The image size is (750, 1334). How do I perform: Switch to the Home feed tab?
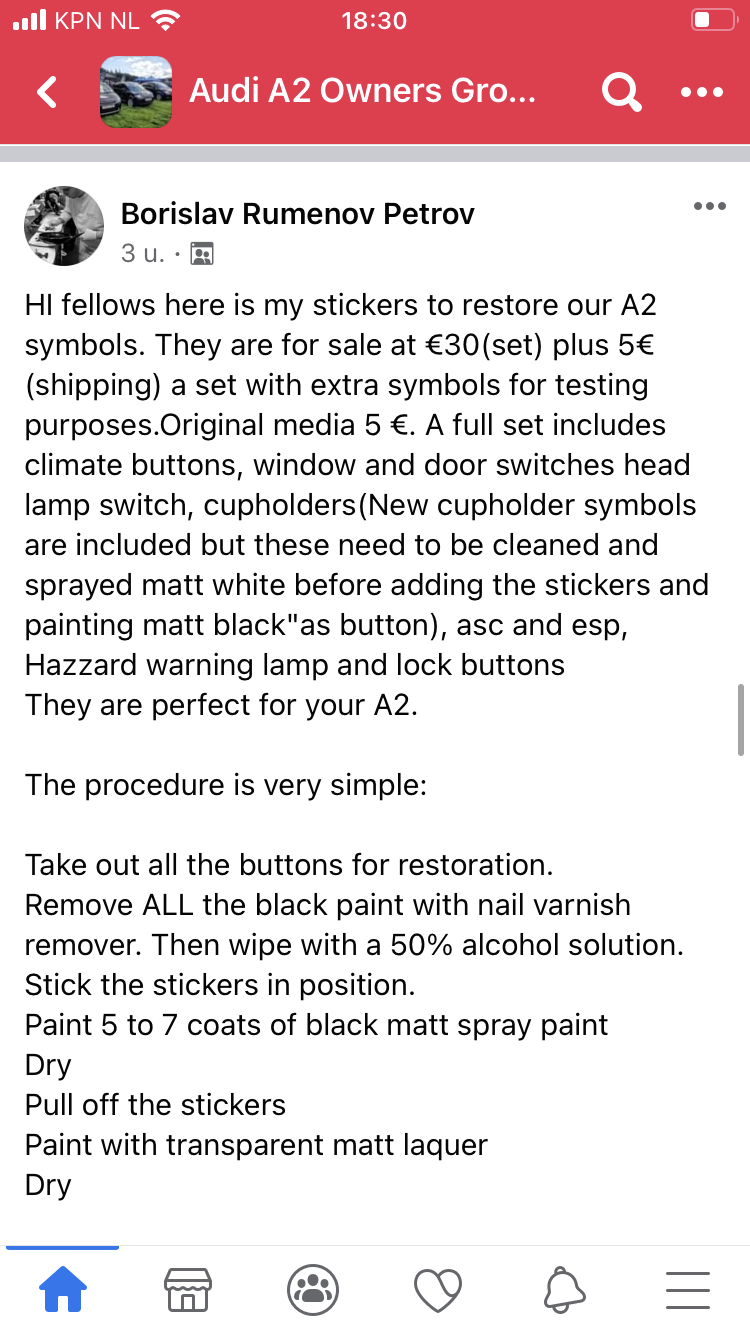[63, 1289]
